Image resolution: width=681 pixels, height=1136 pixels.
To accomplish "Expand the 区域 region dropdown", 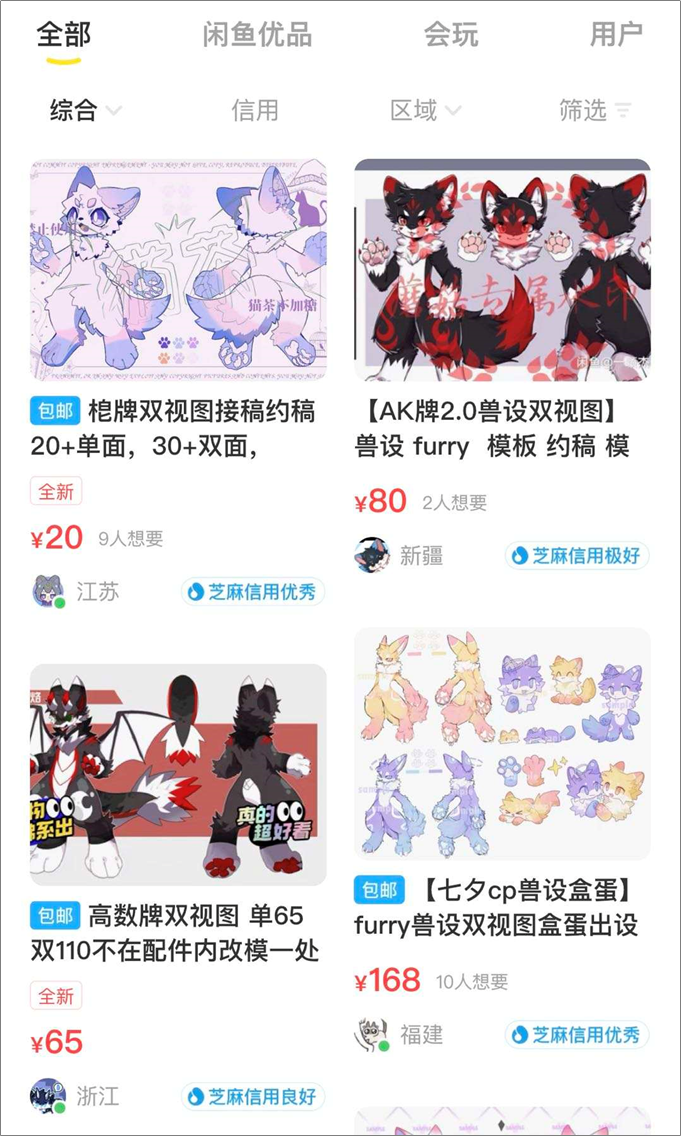I will point(425,110).
